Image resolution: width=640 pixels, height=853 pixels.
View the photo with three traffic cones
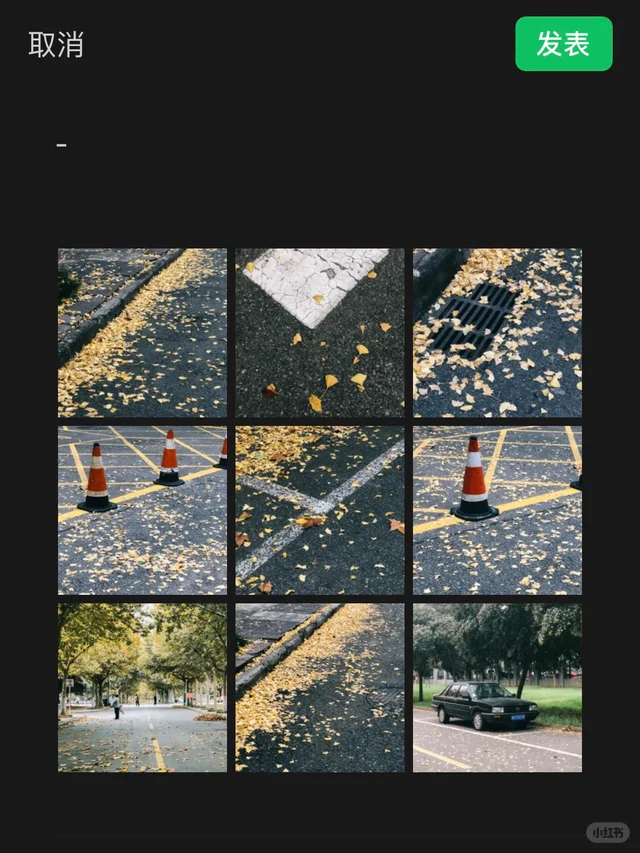(x=142, y=510)
